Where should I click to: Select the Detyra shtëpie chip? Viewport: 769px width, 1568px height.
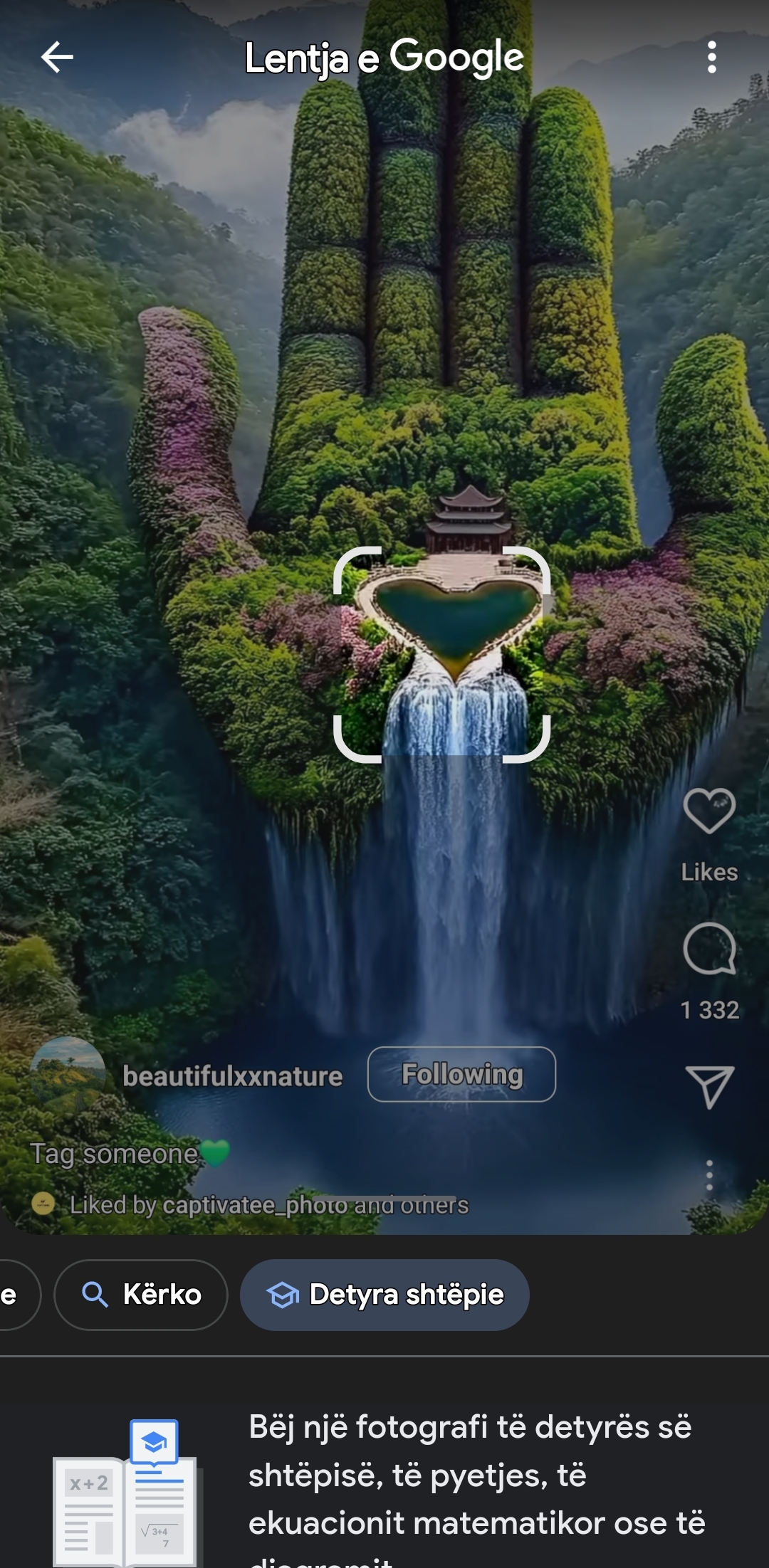(384, 1295)
